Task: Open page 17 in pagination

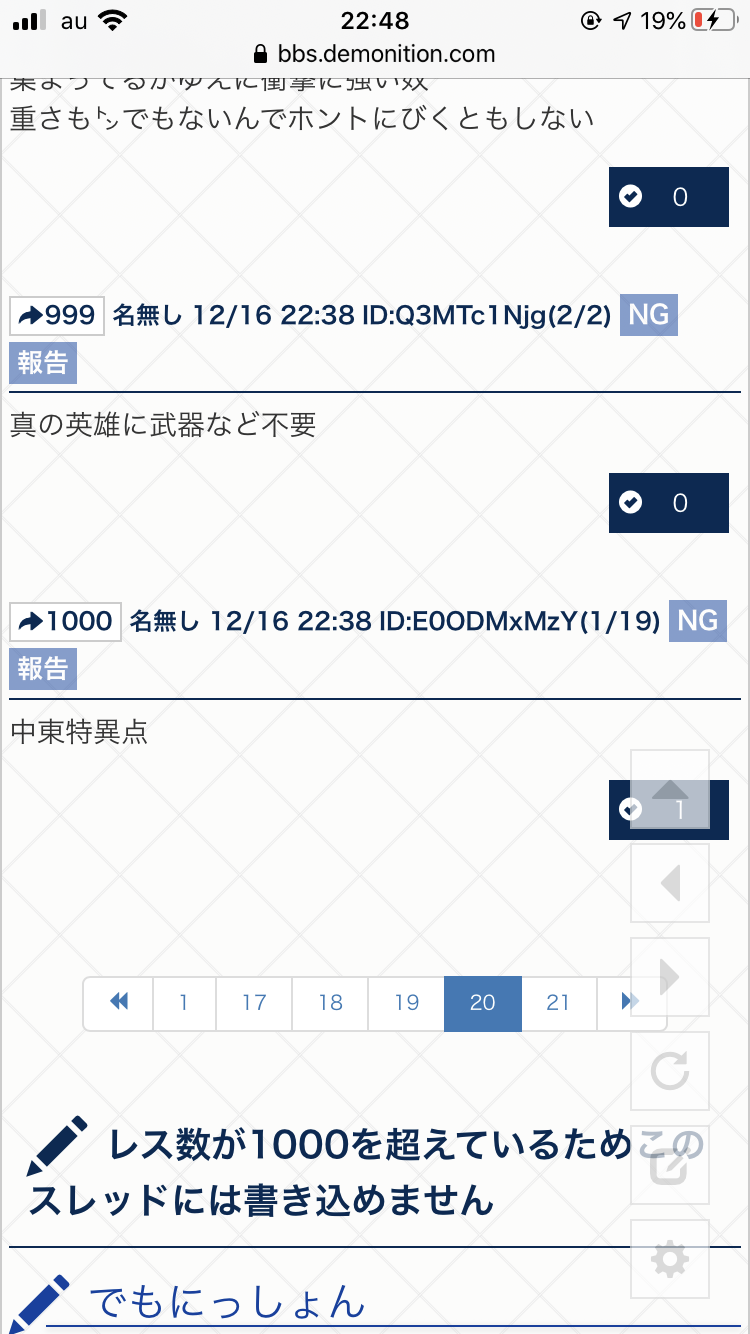Action: click(254, 1002)
